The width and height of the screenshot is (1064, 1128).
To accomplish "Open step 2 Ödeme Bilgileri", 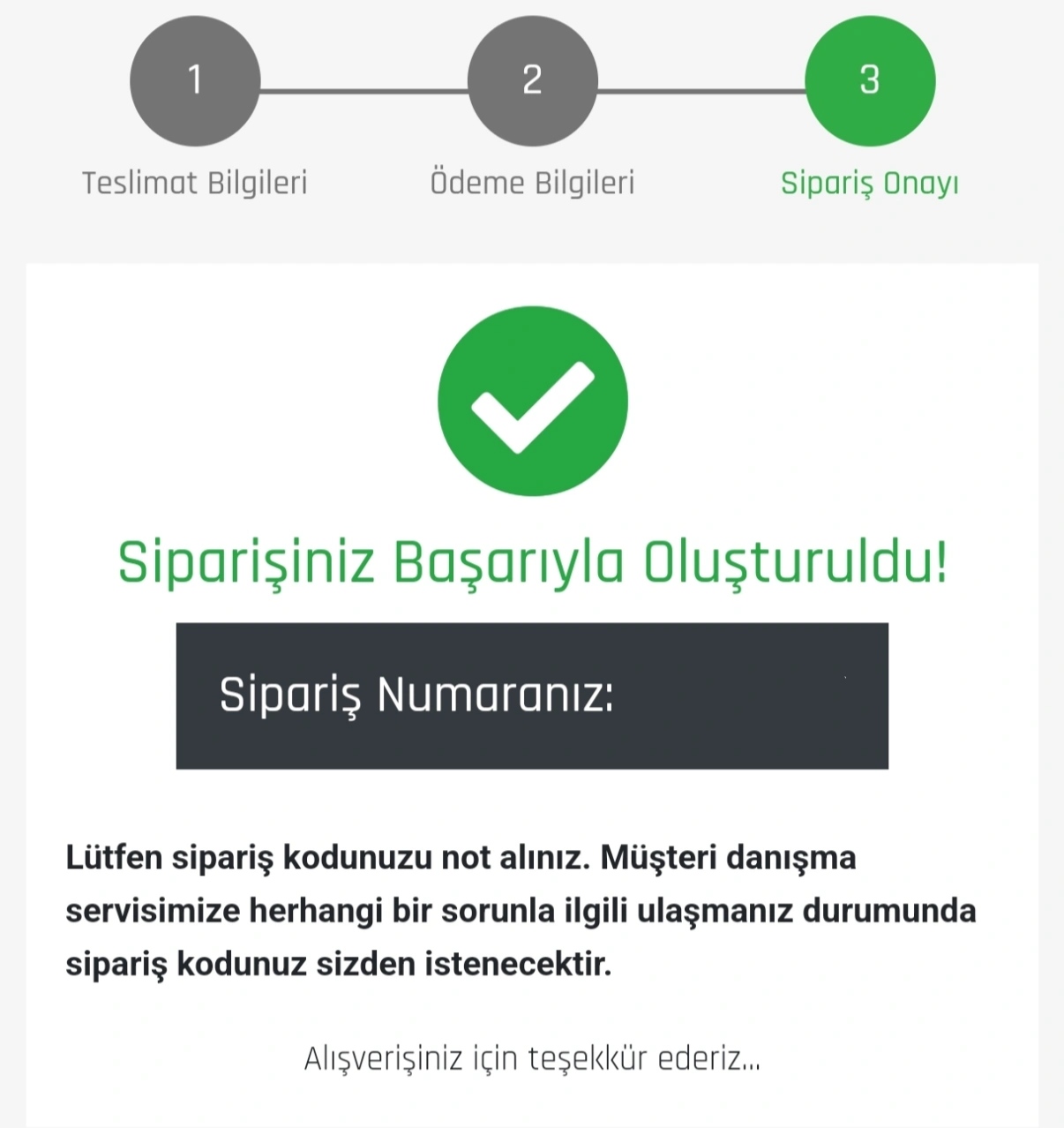I will (x=532, y=81).
